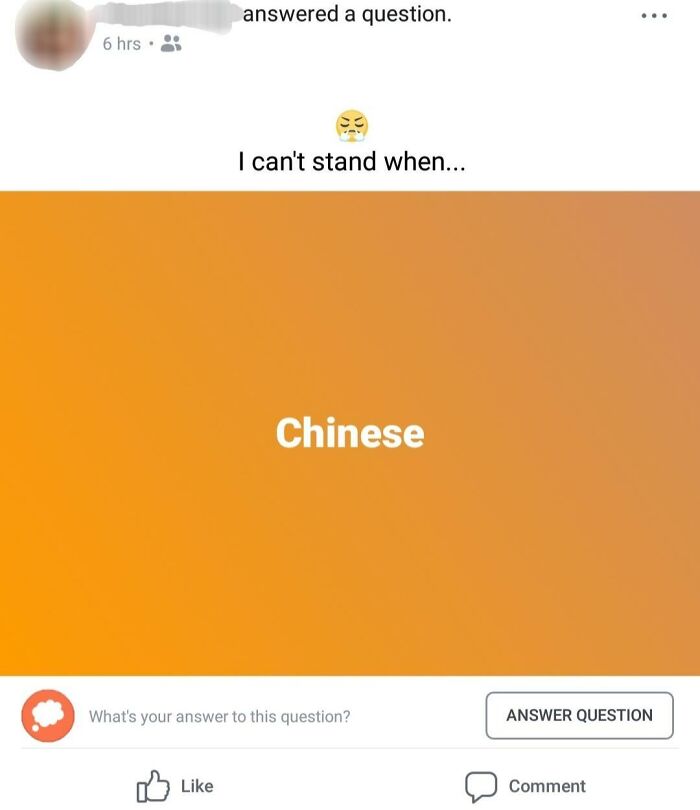700x810 pixels.
Task: Open the poster's blurred profile picture
Action: click(52, 34)
